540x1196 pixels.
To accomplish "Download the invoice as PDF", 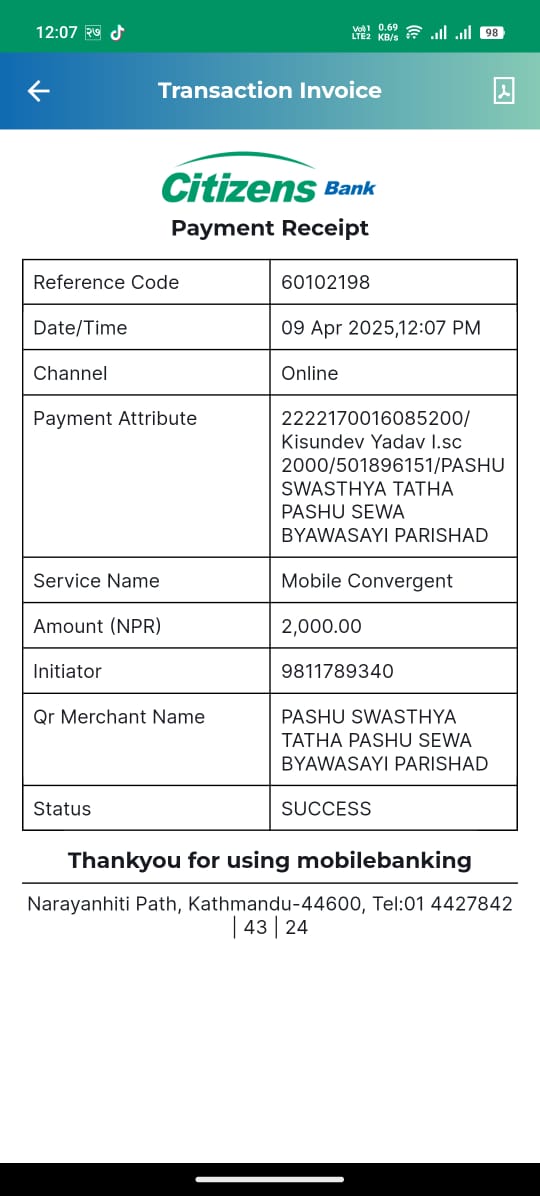I will tap(503, 91).
